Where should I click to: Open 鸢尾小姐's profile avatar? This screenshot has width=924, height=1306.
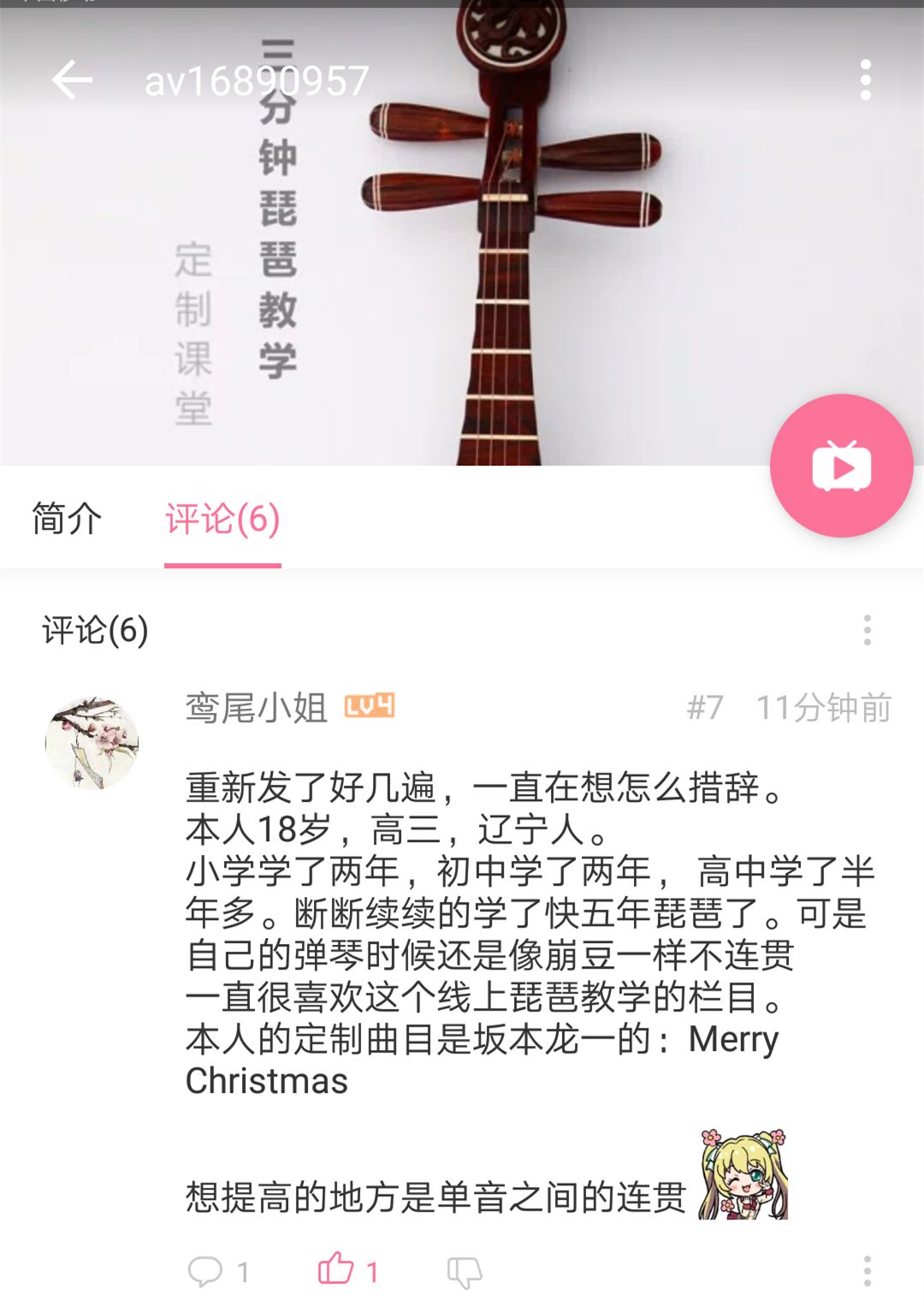click(x=92, y=742)
